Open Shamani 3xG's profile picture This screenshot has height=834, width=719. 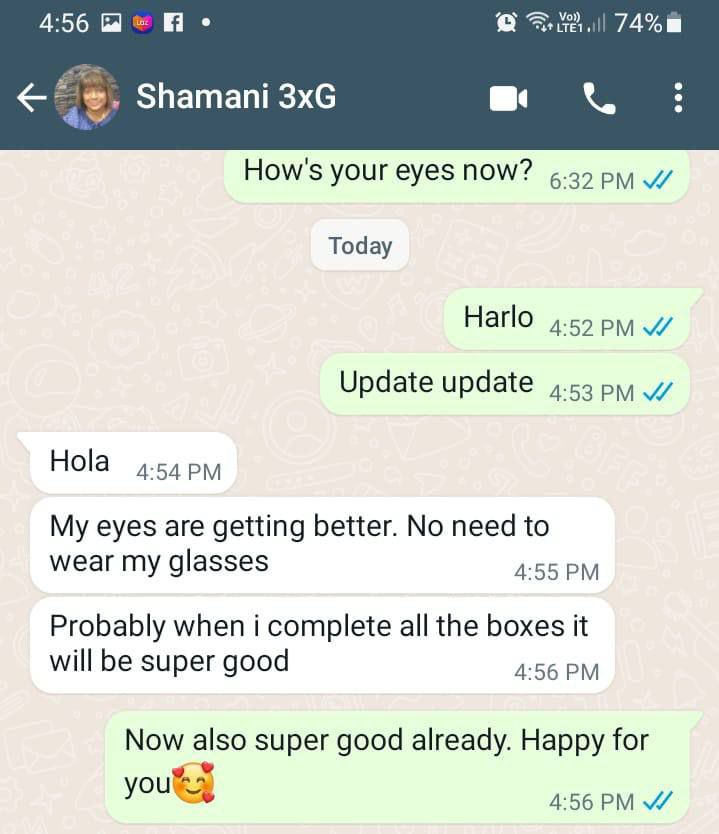pyautogui.click(x=87, y=97)
